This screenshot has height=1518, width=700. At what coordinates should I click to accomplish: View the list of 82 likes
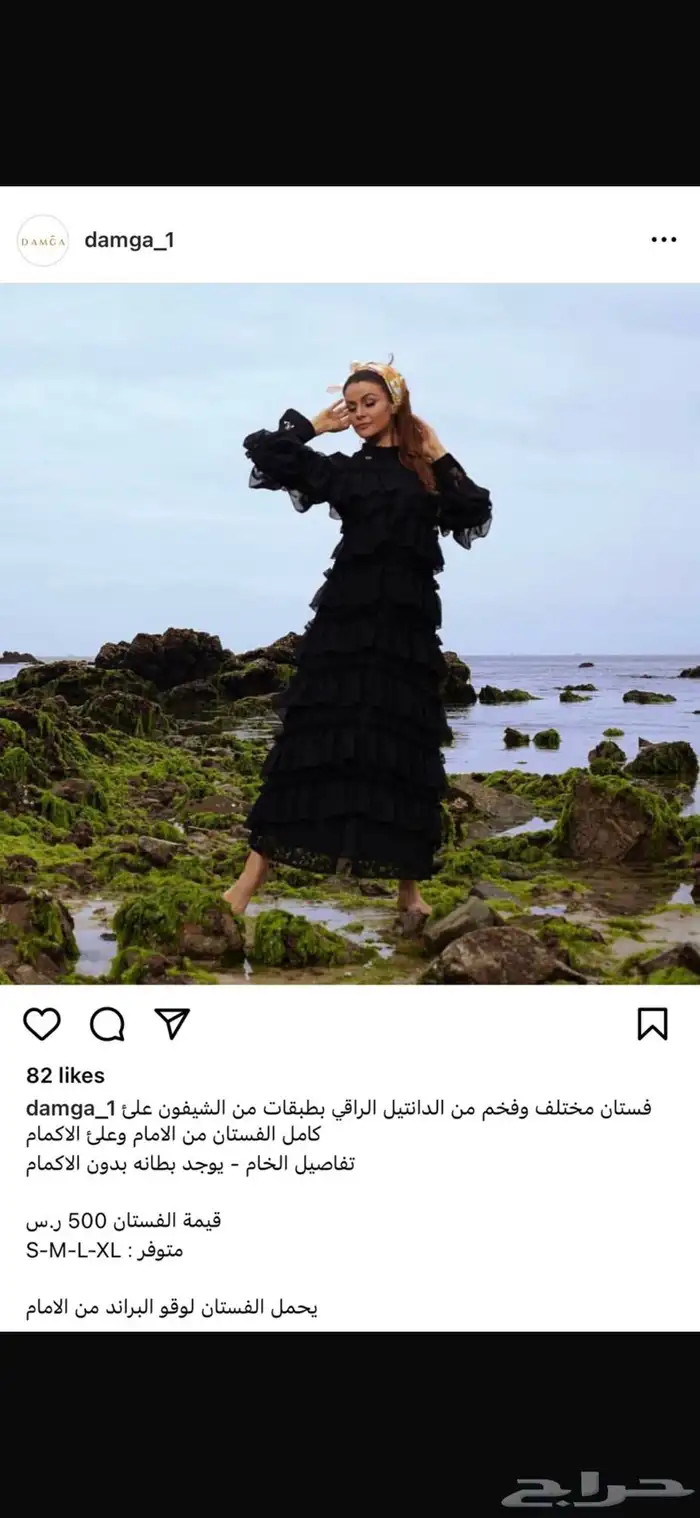pos(65,1076)
